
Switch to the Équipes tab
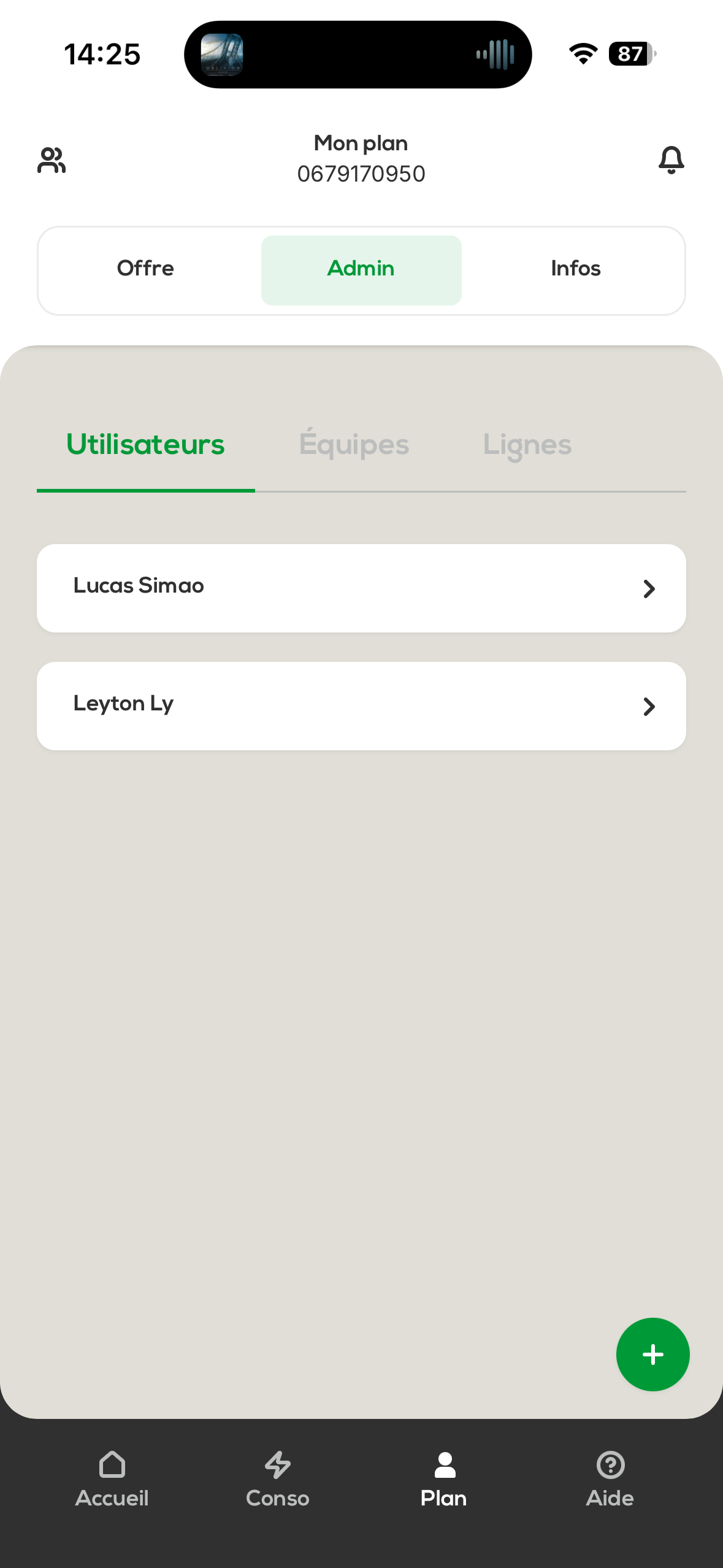point(354,445)
